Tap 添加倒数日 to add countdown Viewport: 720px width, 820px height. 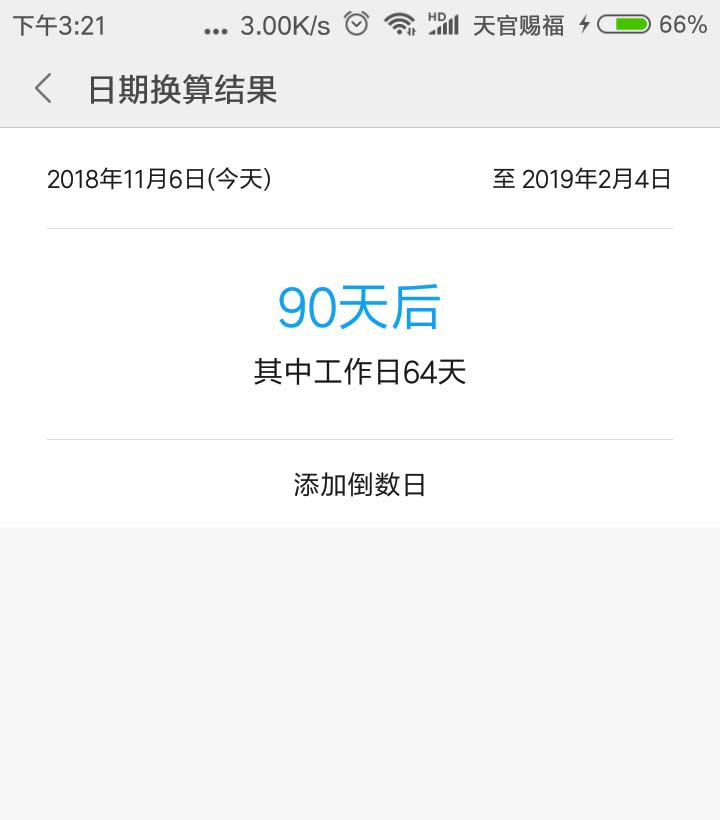(360, 485)
